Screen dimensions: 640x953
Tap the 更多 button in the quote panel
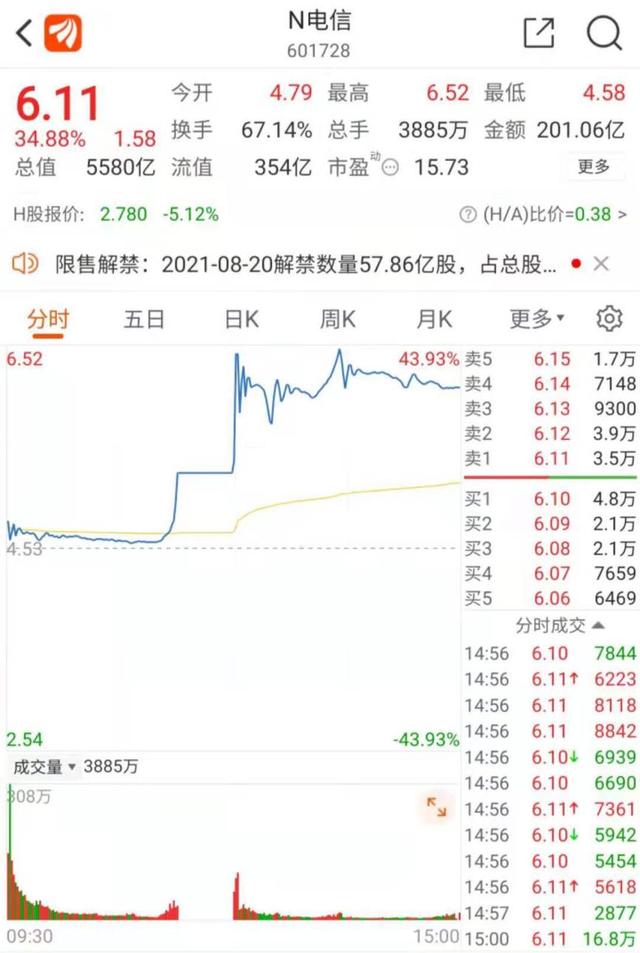click(593, 167)
